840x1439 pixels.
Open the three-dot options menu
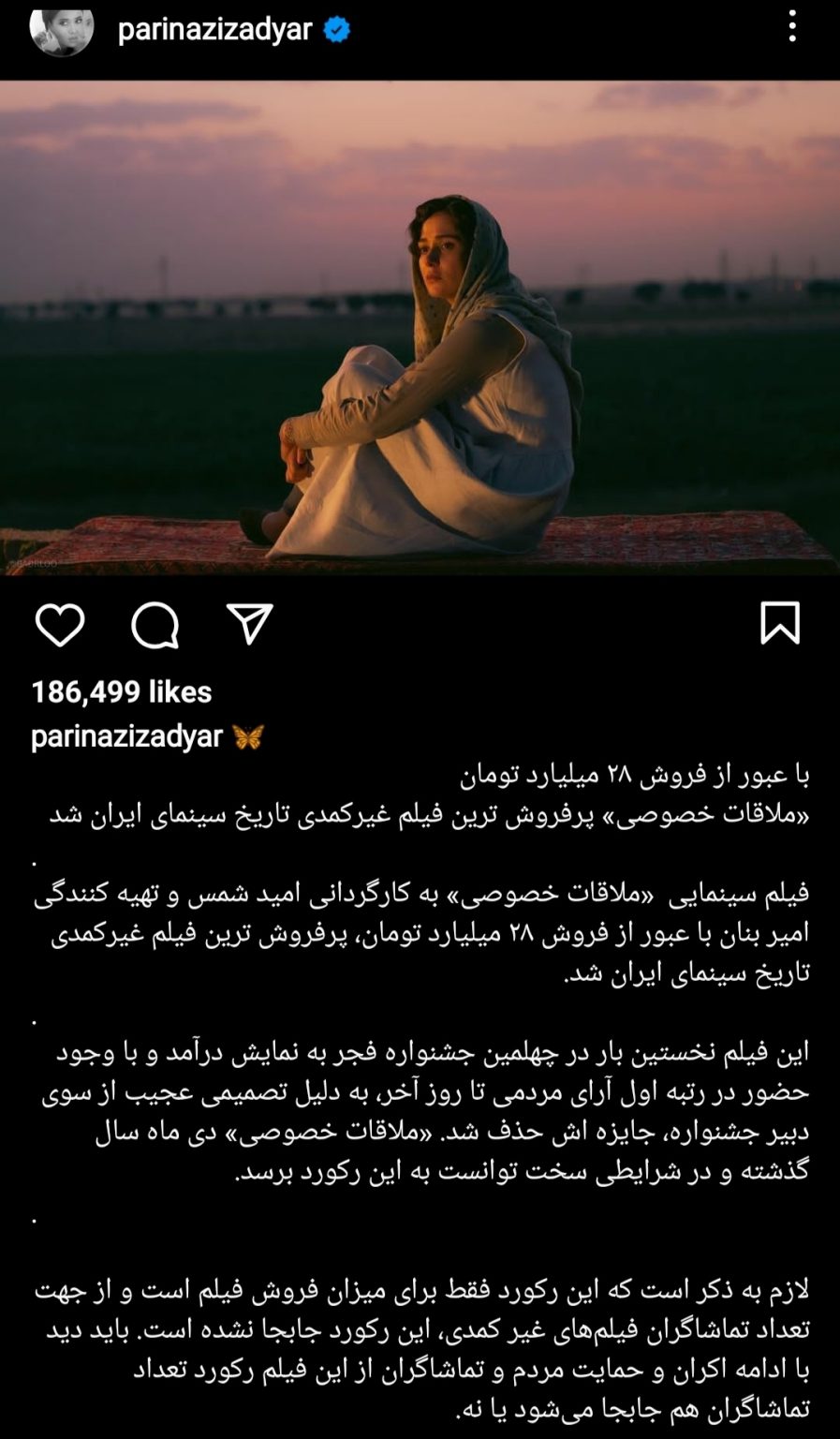[x=792, y=26]
